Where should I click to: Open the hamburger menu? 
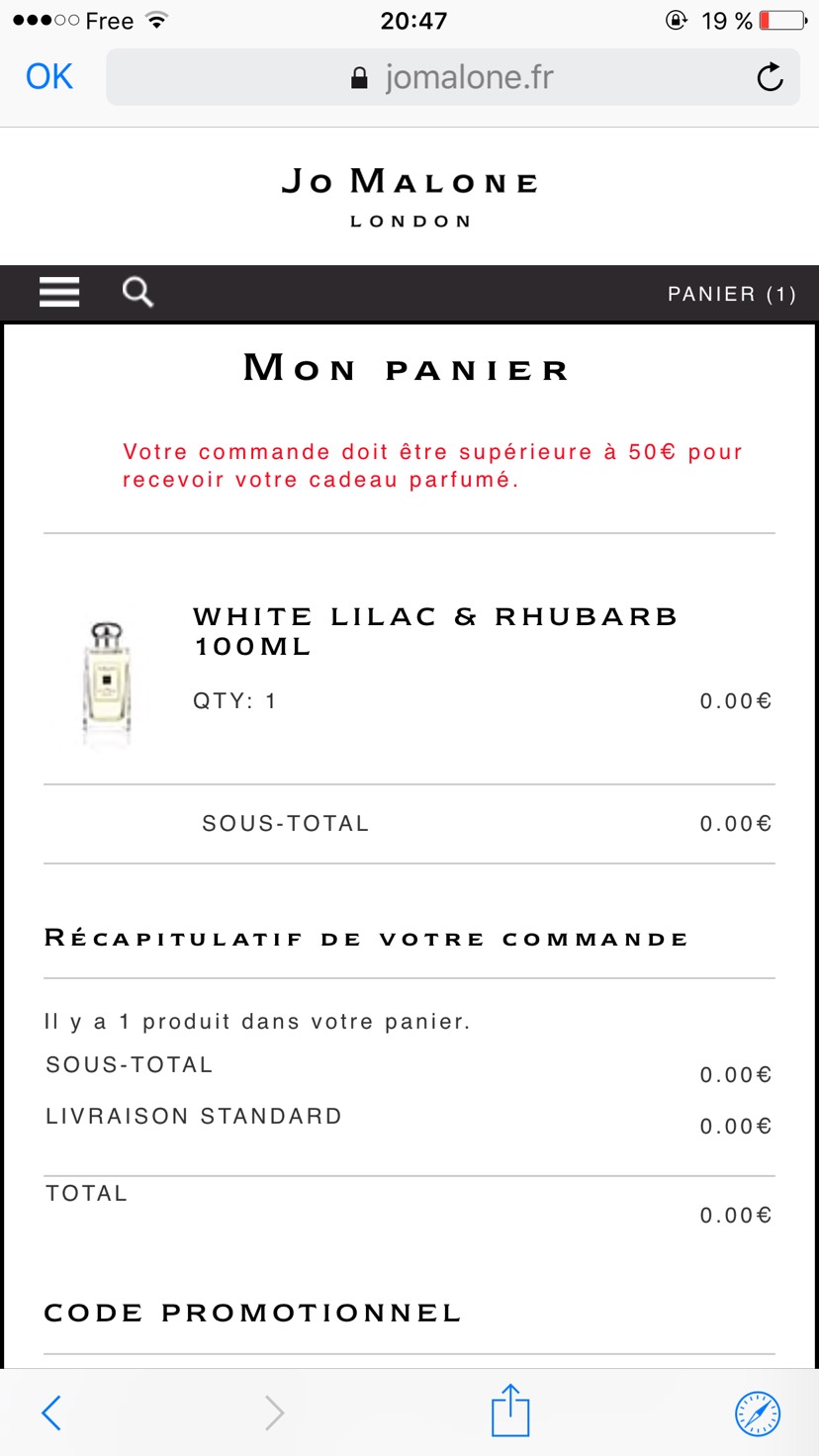pyautogui.click(x=59, y=293)
